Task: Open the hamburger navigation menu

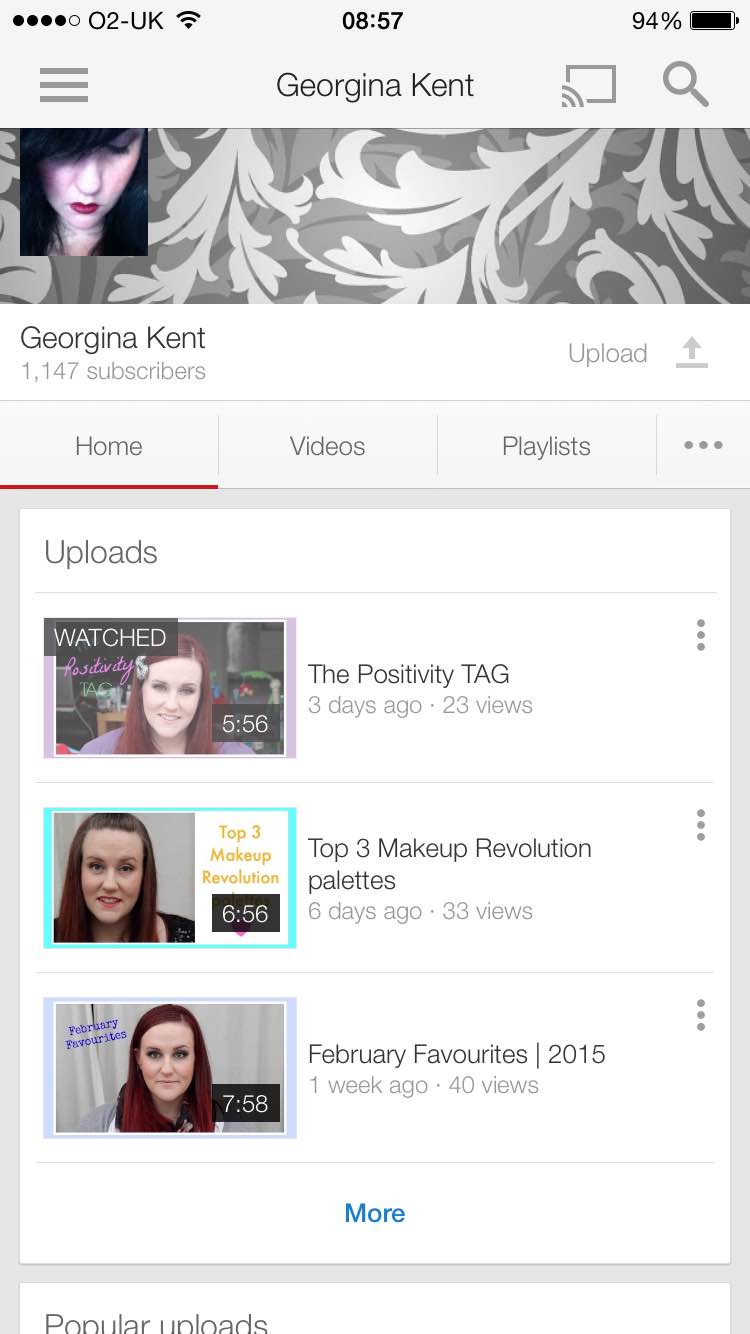Action: tap(64, 85)
